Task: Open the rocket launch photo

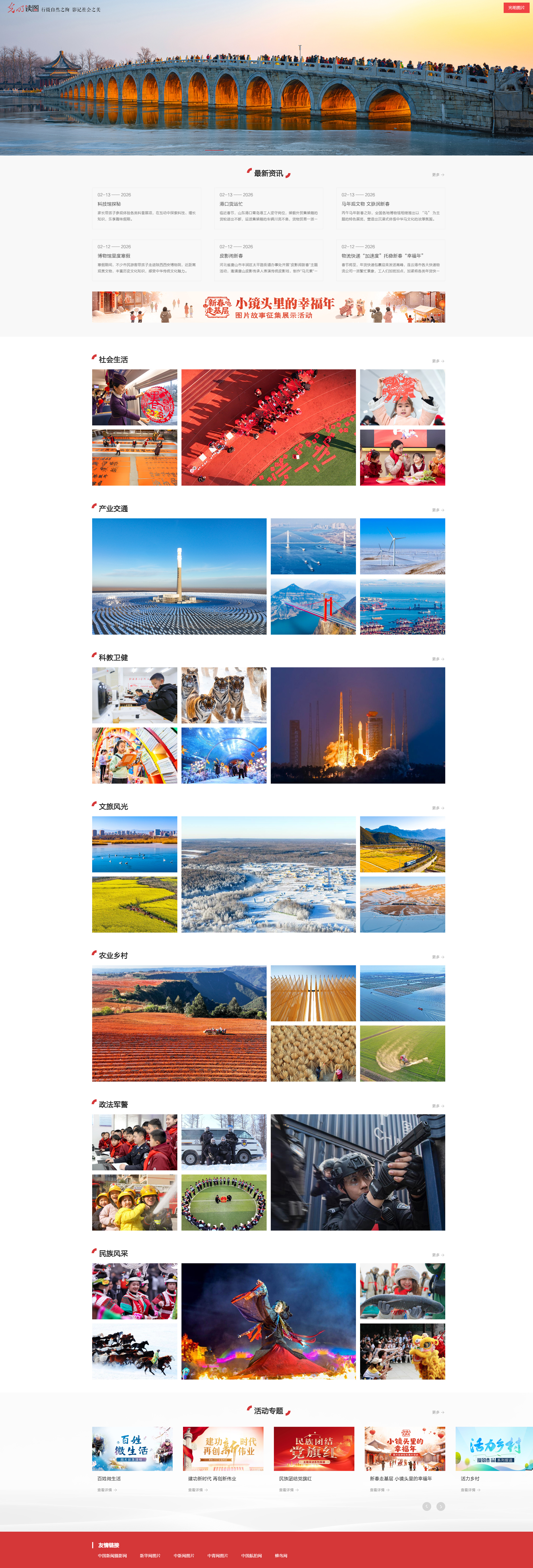Action: (357, 725)
